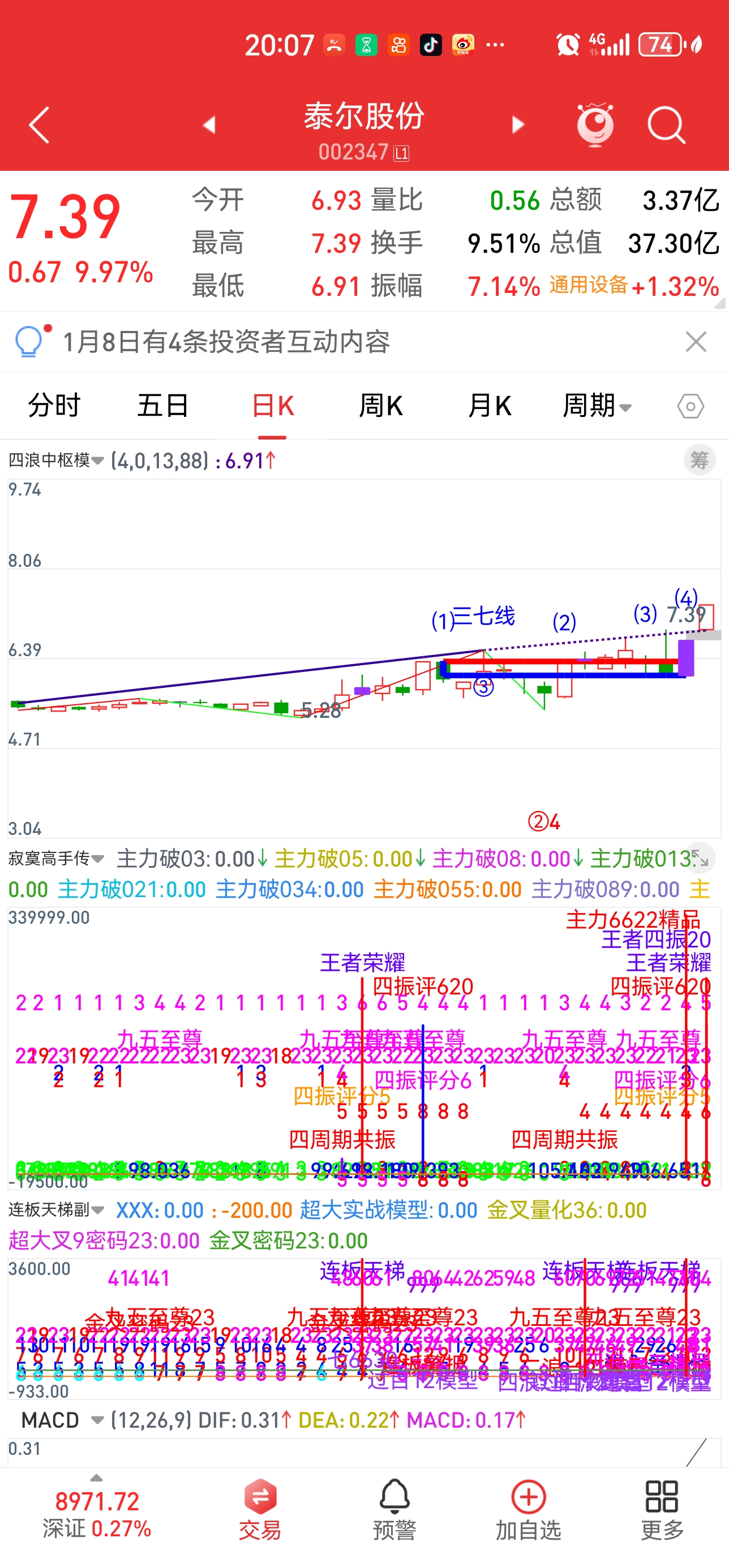Image resolution: width=729 pixels, height=1568 pixels.
Task: Expand the 周期 period dropdown
Action: (597, 406)
